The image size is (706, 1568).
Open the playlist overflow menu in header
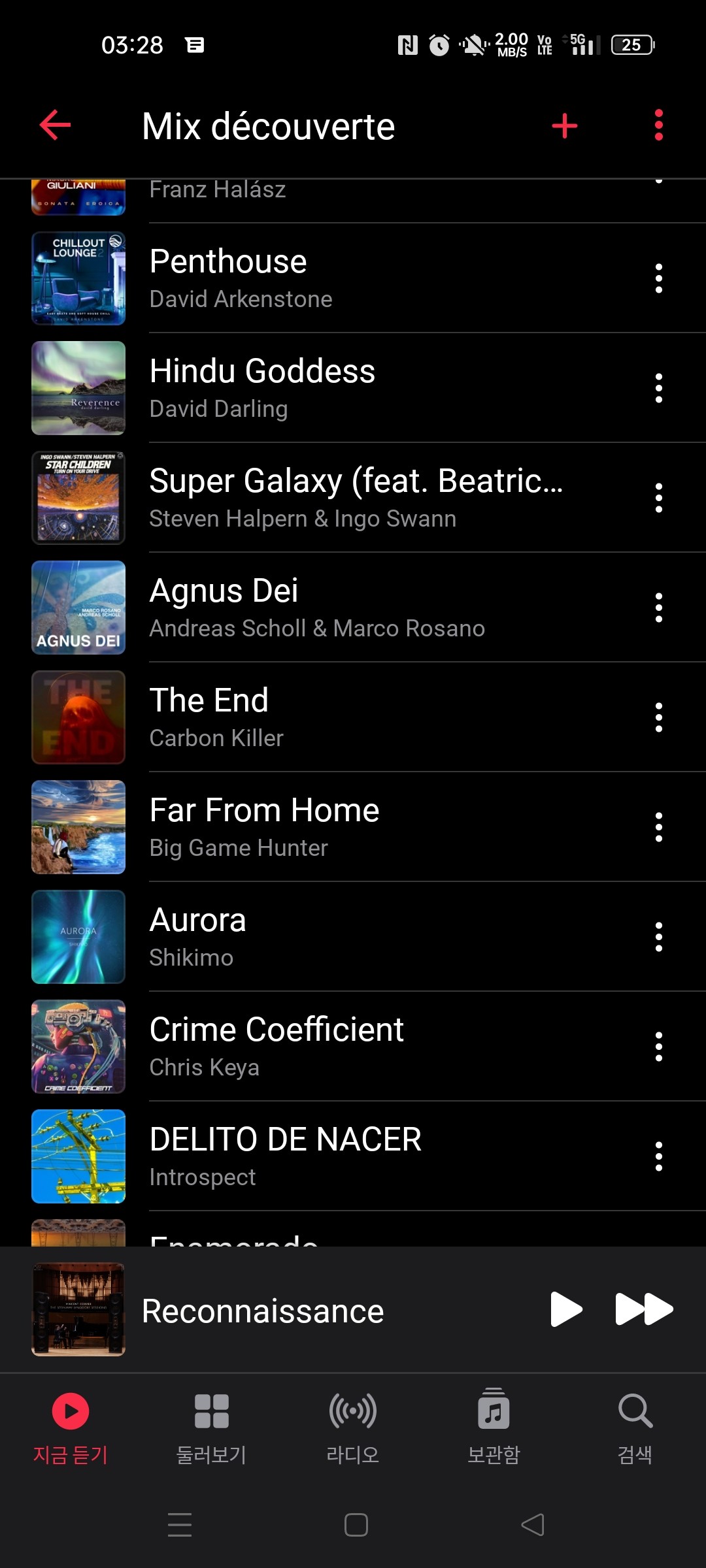[658, 125]
